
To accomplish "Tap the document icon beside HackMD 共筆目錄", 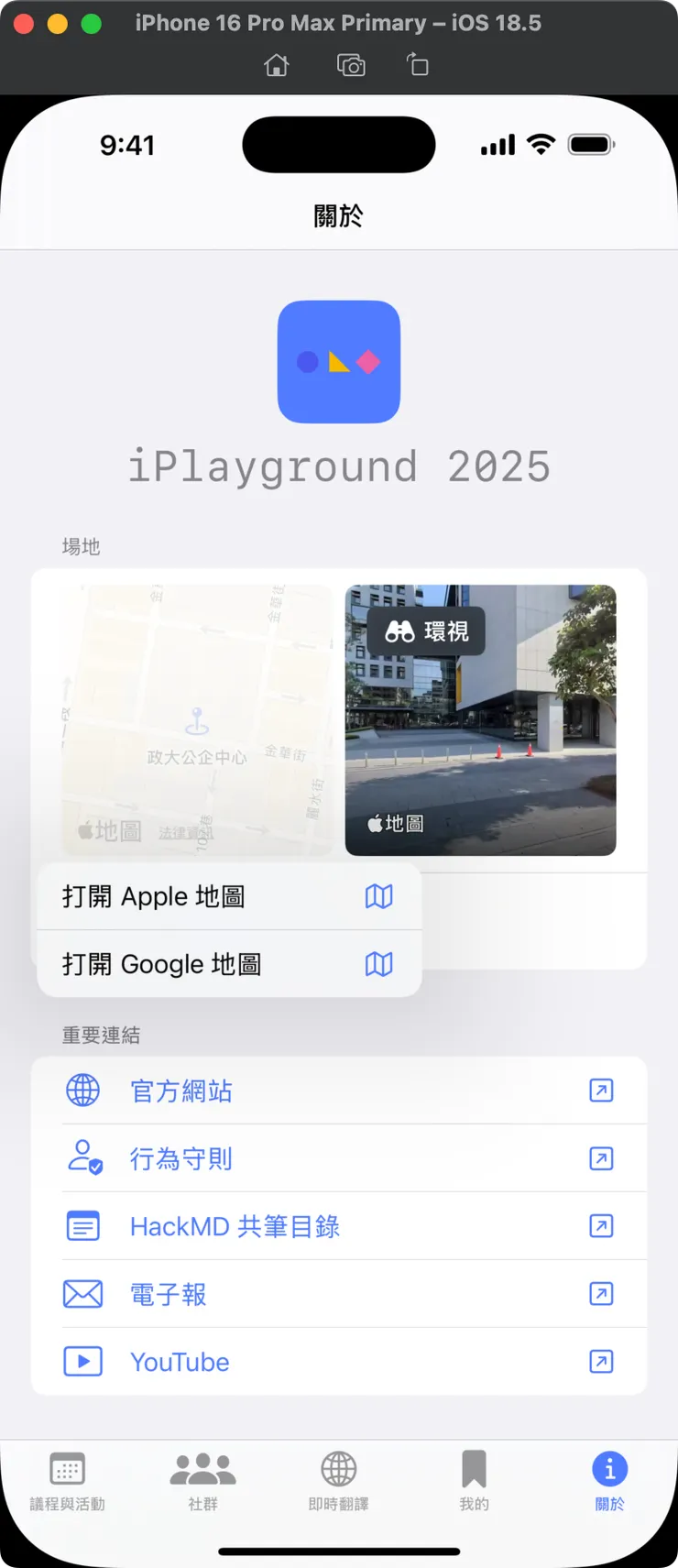I will pyautogui.click(x=83, y=1226).
